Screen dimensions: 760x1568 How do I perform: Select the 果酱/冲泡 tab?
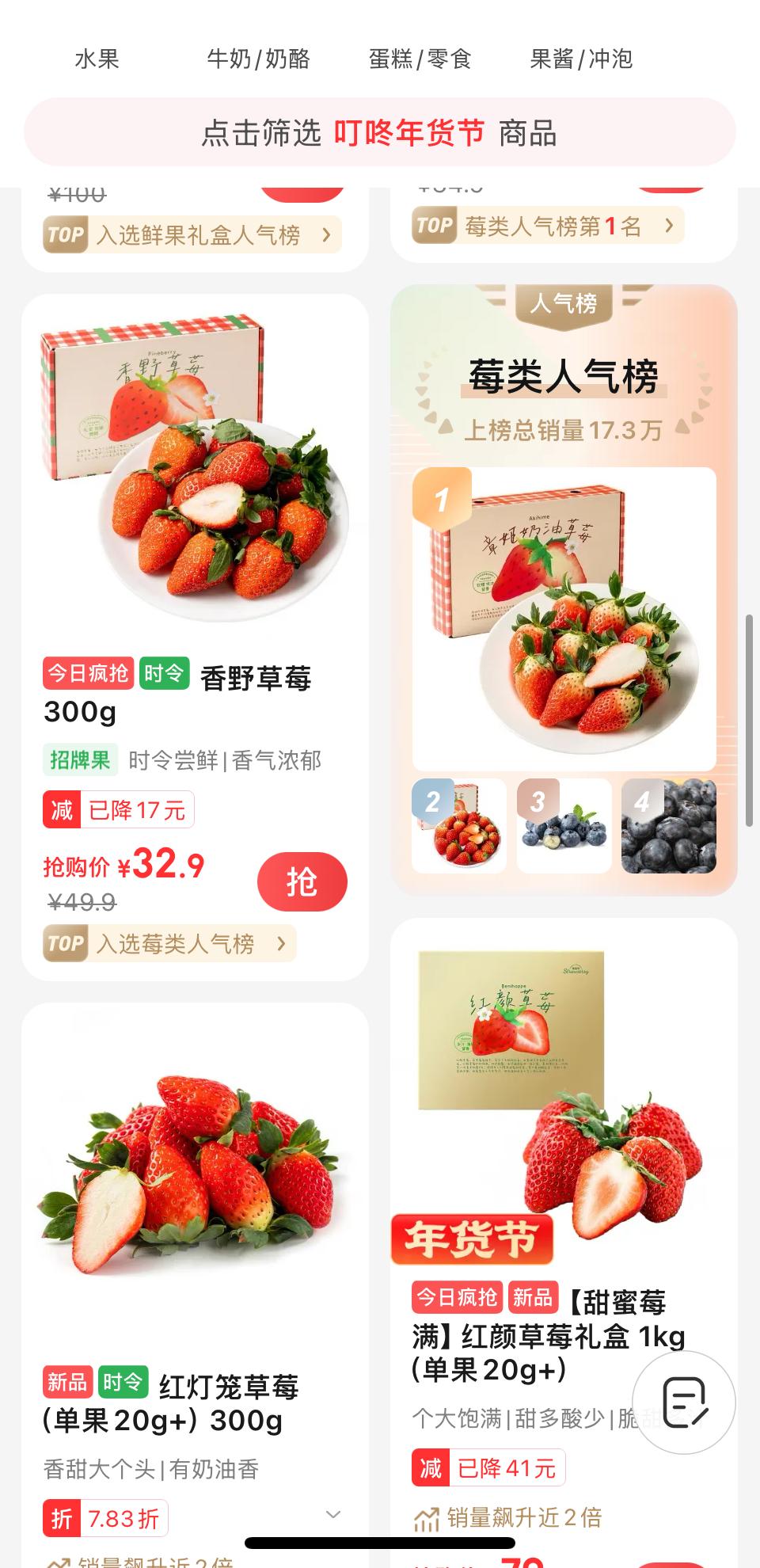581,59
